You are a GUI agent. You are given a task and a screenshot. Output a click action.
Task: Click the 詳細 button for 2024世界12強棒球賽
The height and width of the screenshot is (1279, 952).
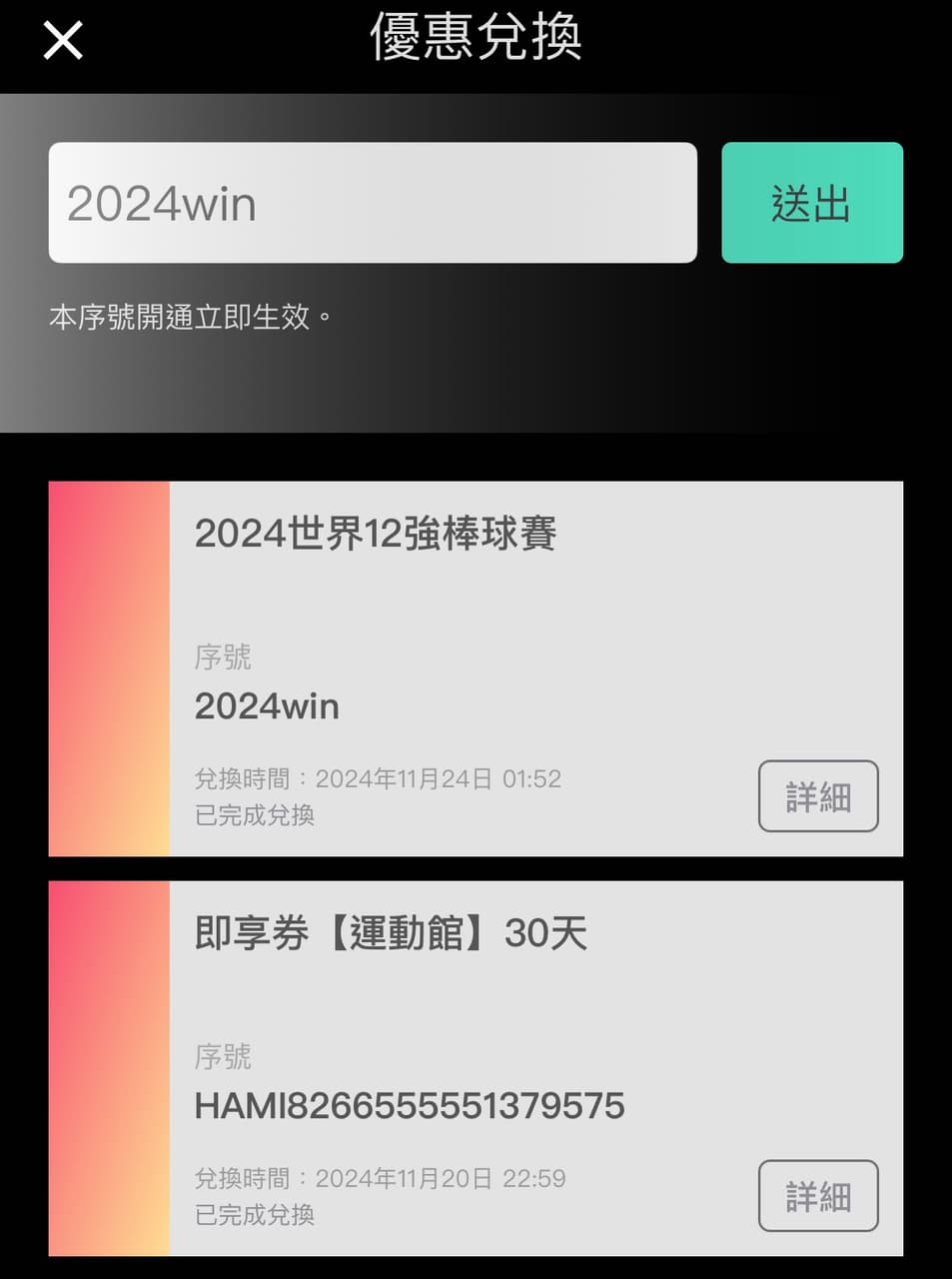818,796
